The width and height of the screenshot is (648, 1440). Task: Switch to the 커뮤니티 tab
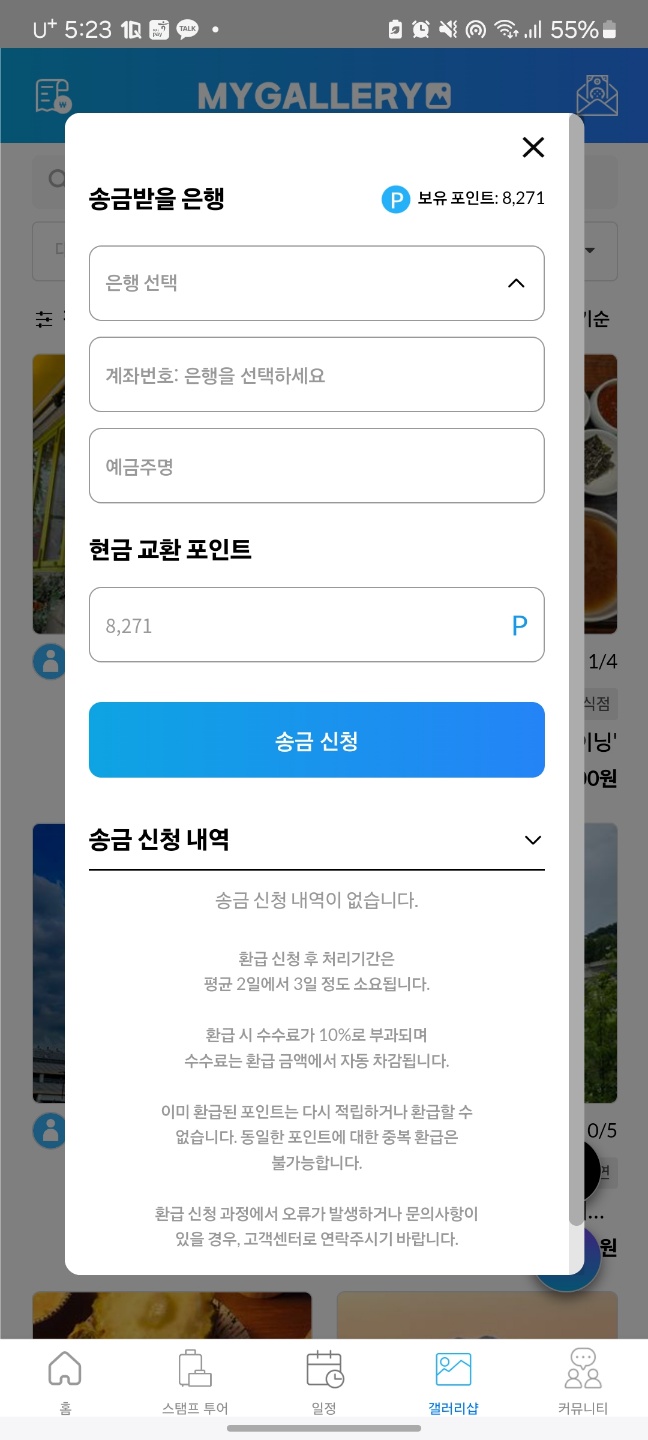point(583,1380)
